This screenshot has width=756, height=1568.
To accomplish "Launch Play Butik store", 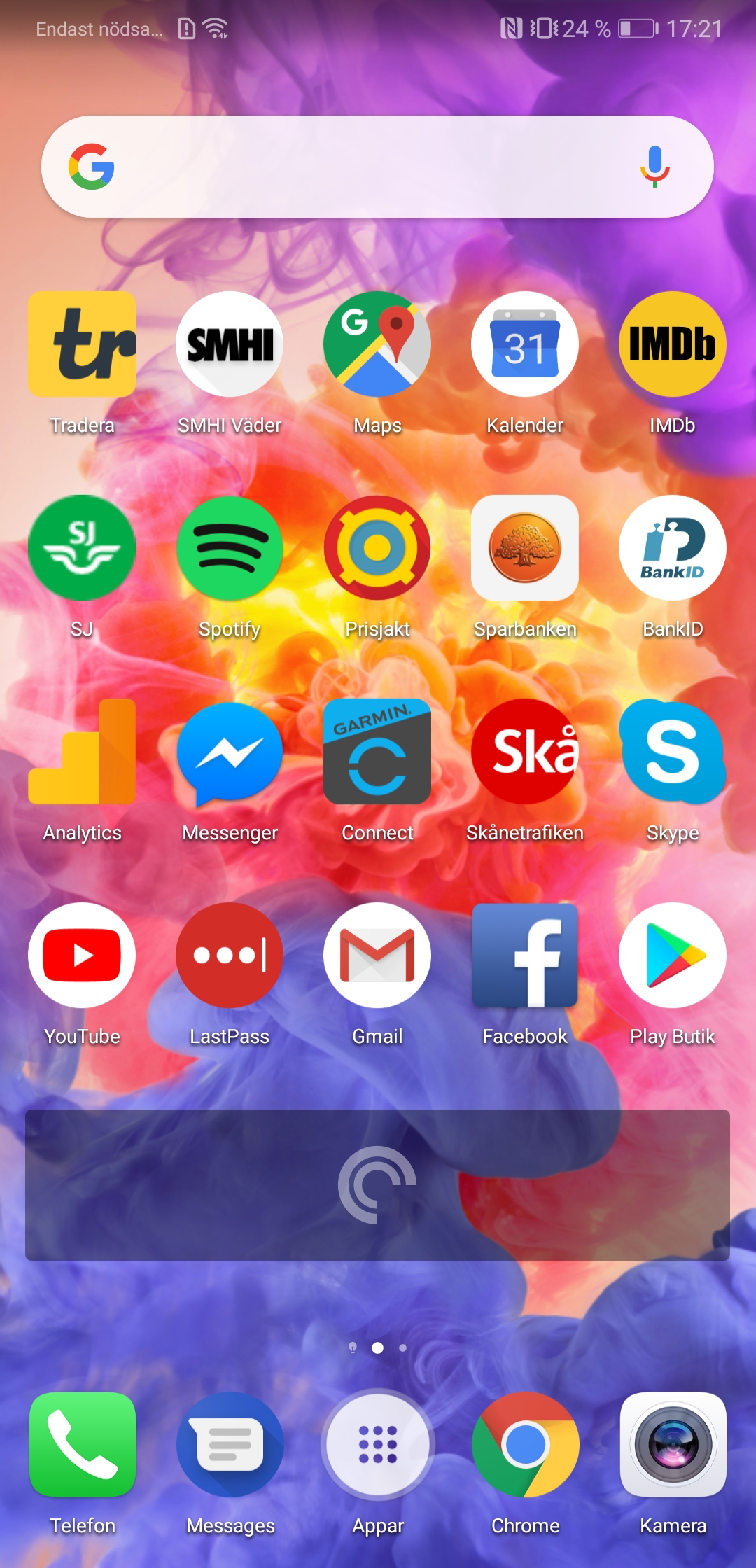I will pyautogui.click(x=672, y=955).
